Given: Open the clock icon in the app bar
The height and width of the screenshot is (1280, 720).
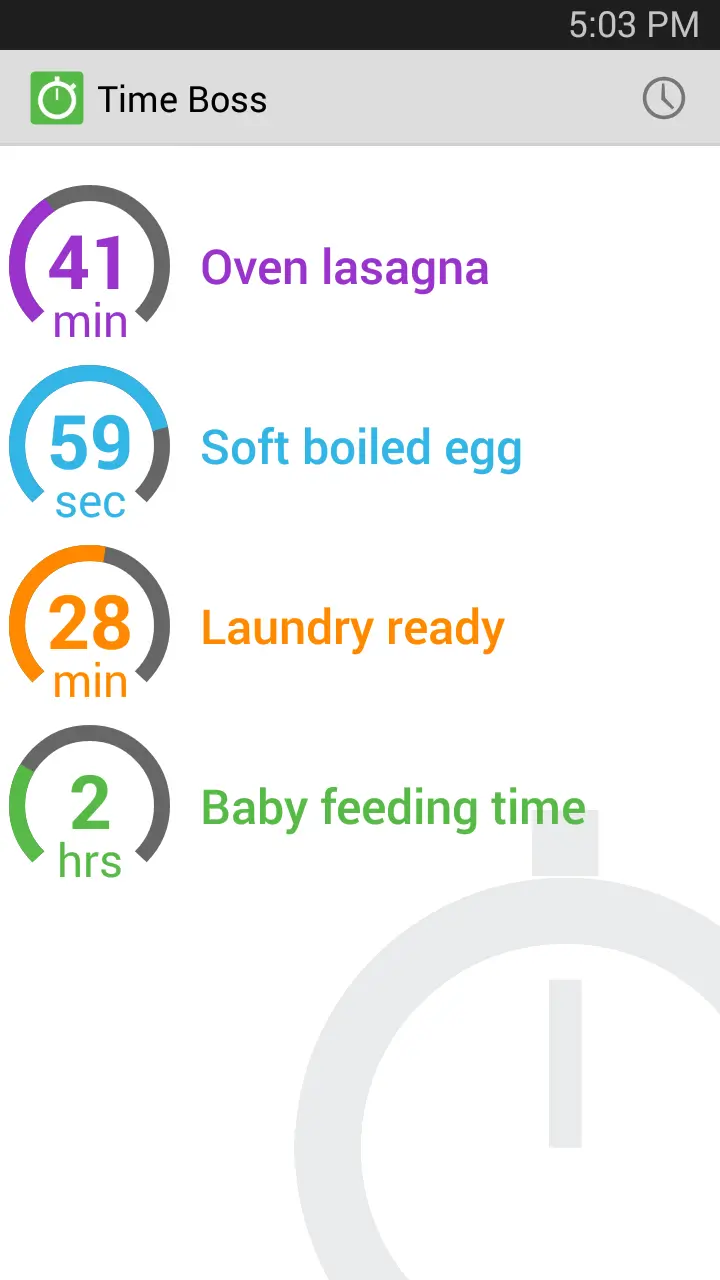Looking at the screenshot, I should point(663,98).
